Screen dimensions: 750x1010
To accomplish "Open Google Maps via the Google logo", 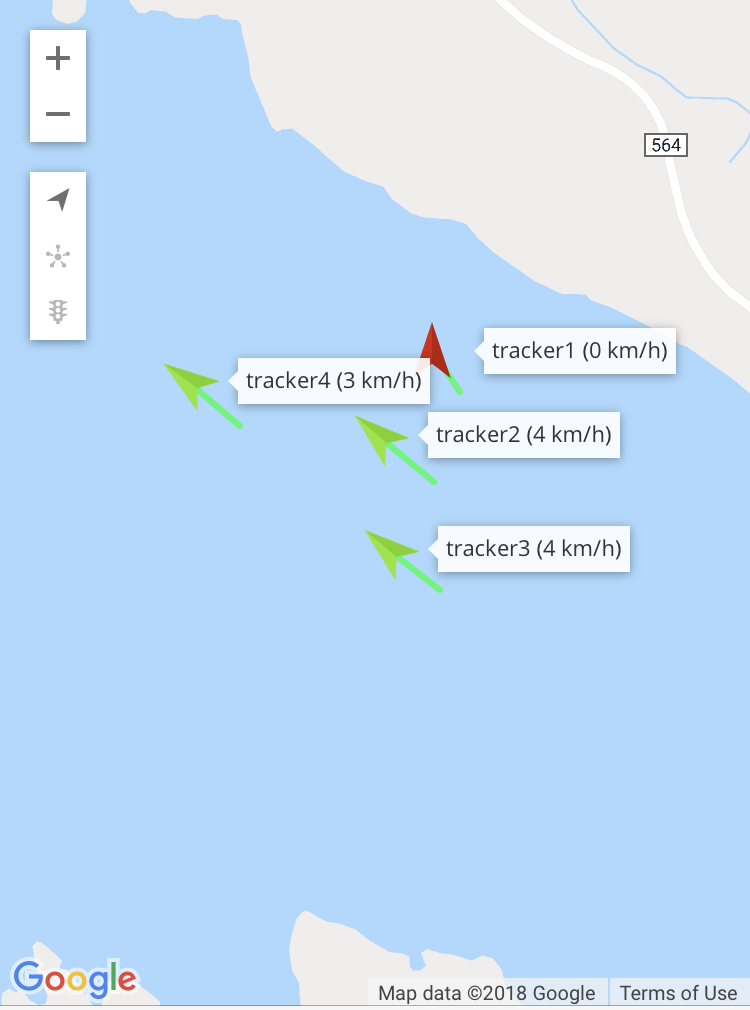I will click(75, 978).
